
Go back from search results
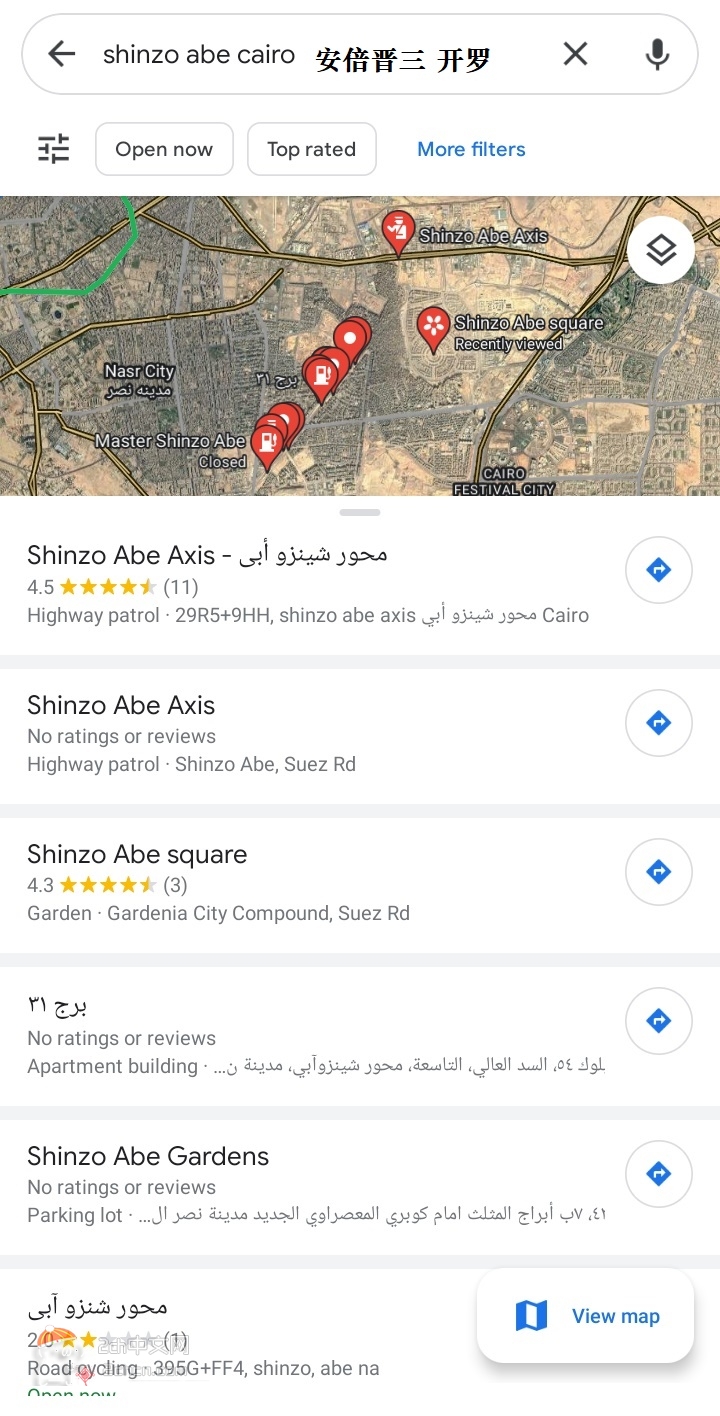click(x=62, y=54)
